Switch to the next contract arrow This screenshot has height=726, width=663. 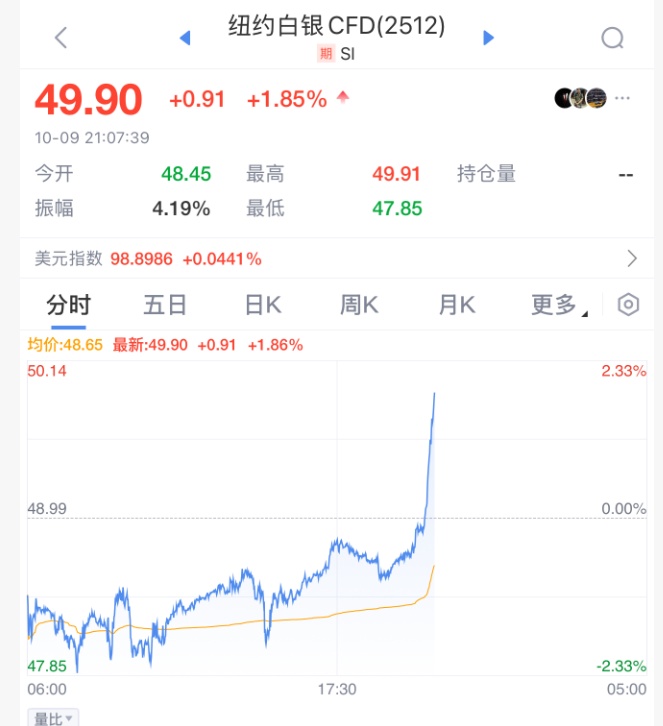pyautogui.click(x=489, y=38)
